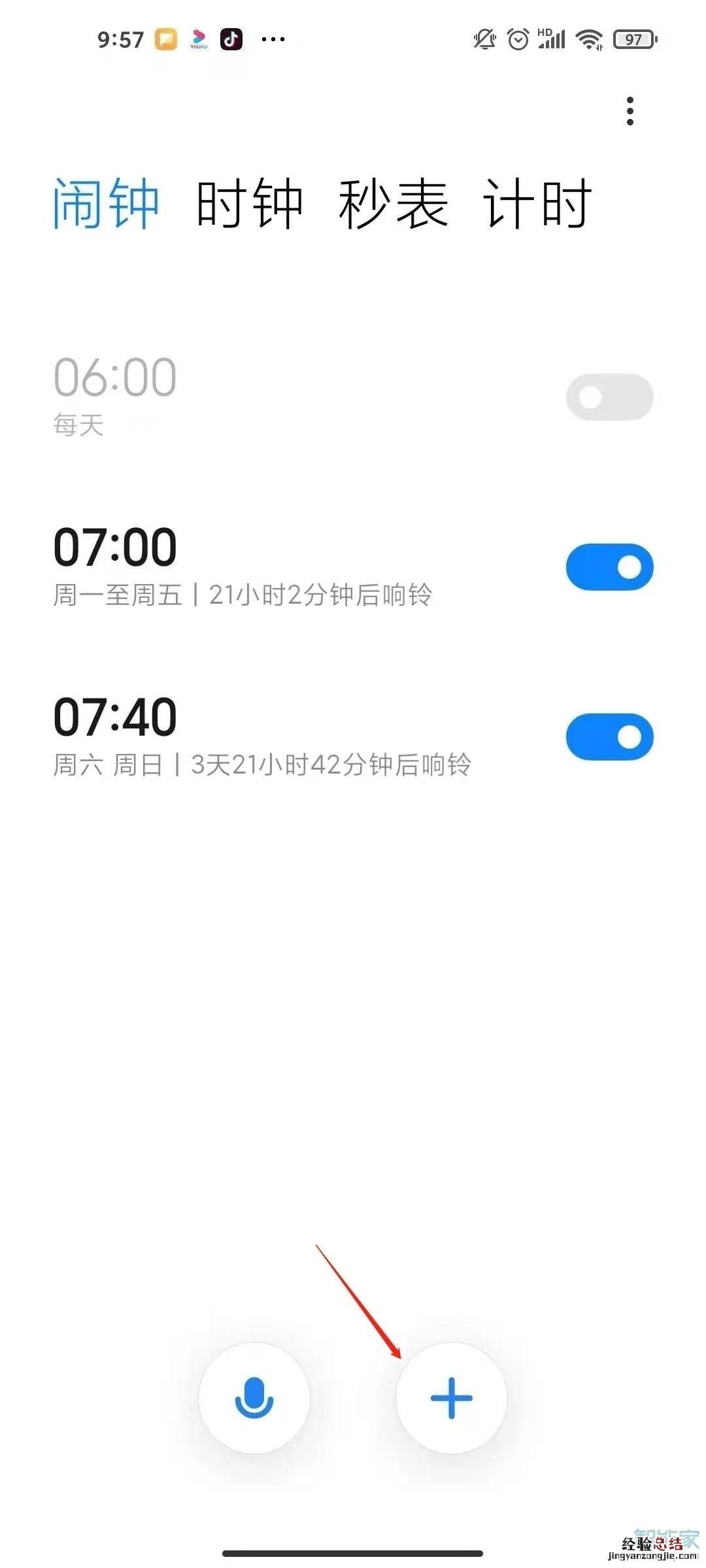The image size is (706, 1568).
Task: Click the Youku notification icon
Action: coord(199,39)
